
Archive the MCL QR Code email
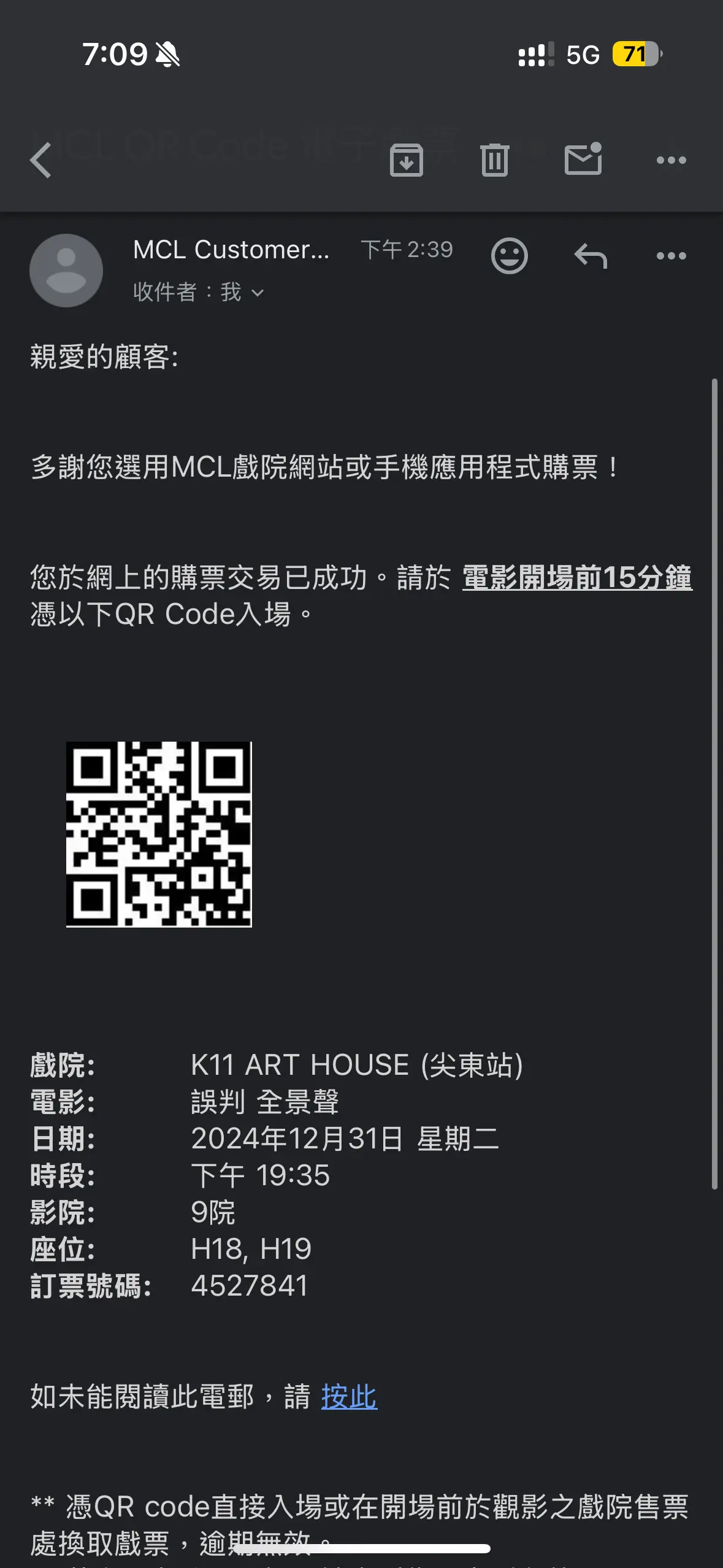405,161
